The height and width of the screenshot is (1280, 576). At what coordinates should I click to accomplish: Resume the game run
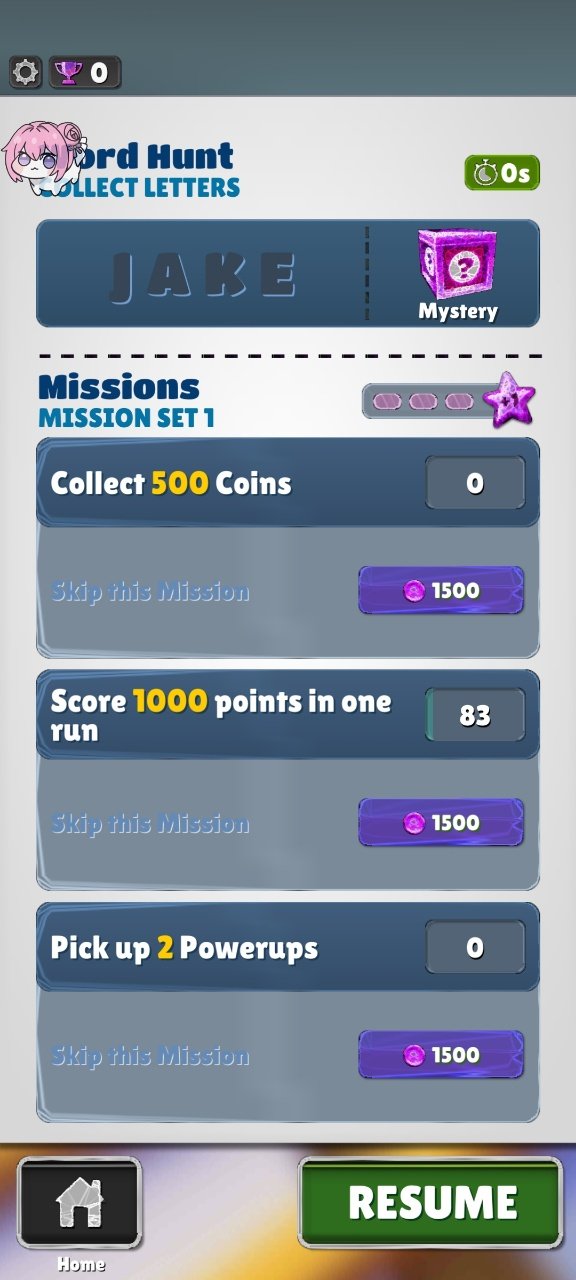click(431, 1203)
